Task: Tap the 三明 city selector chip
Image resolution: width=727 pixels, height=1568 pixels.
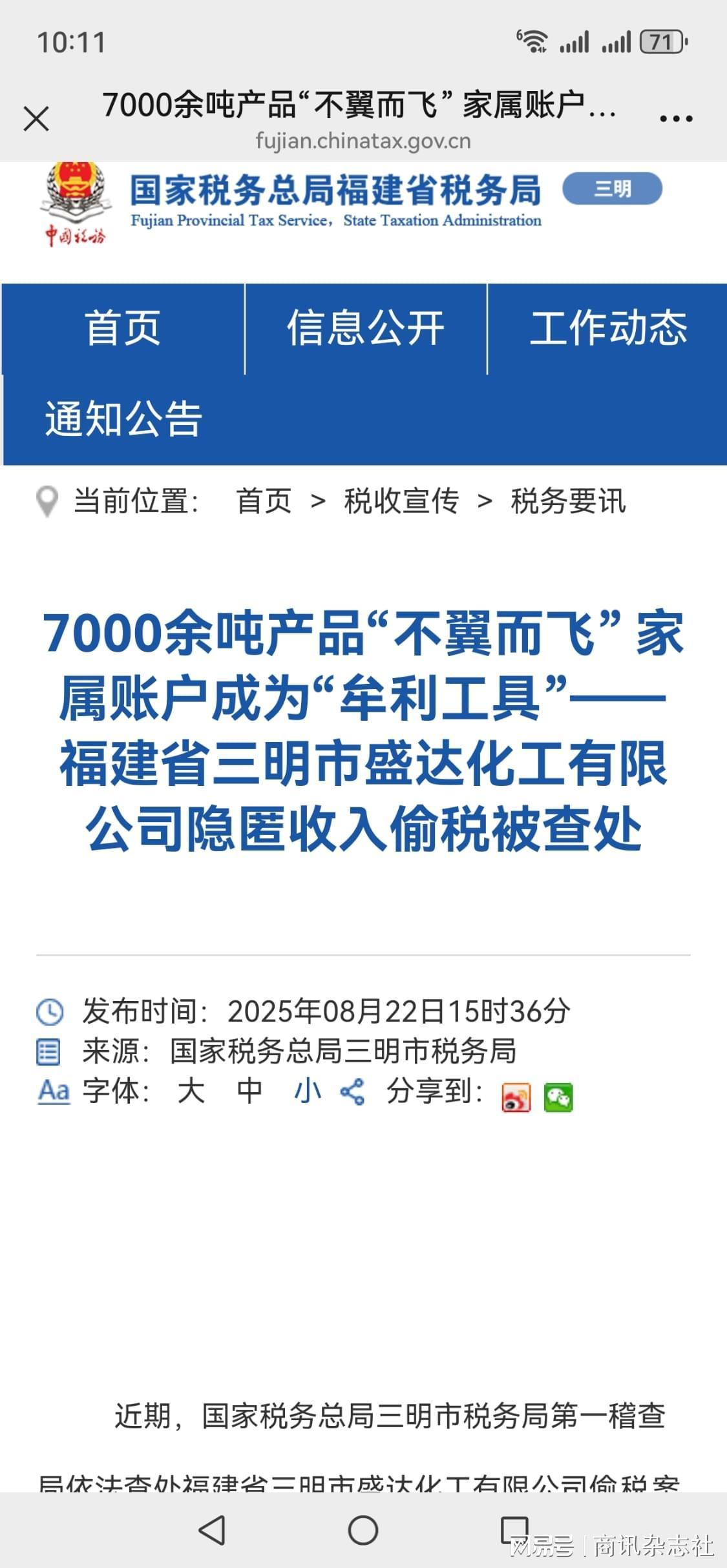Action: point(612,189)
